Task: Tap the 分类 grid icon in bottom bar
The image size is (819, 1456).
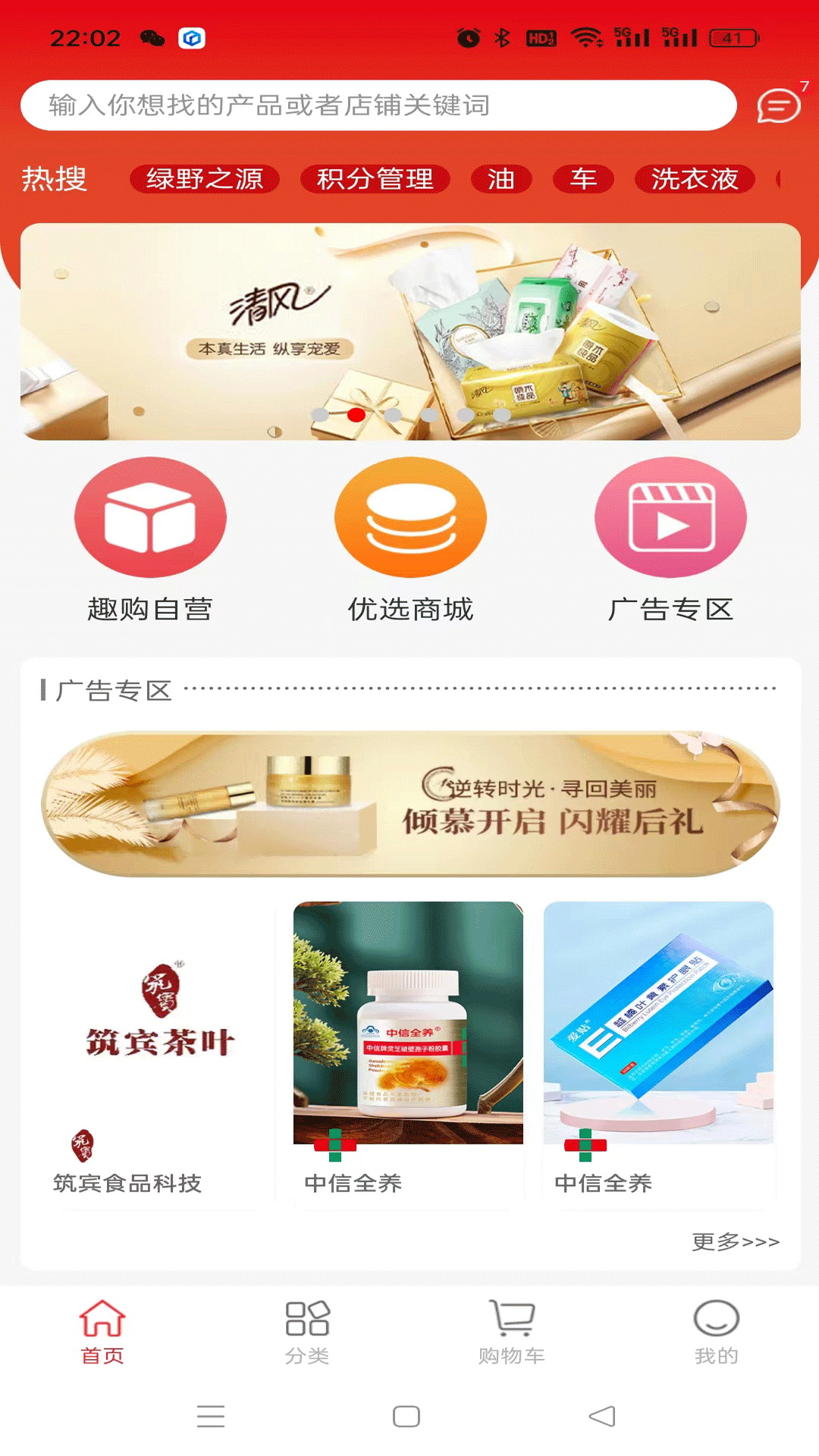Action: (x=306, y=1318)
